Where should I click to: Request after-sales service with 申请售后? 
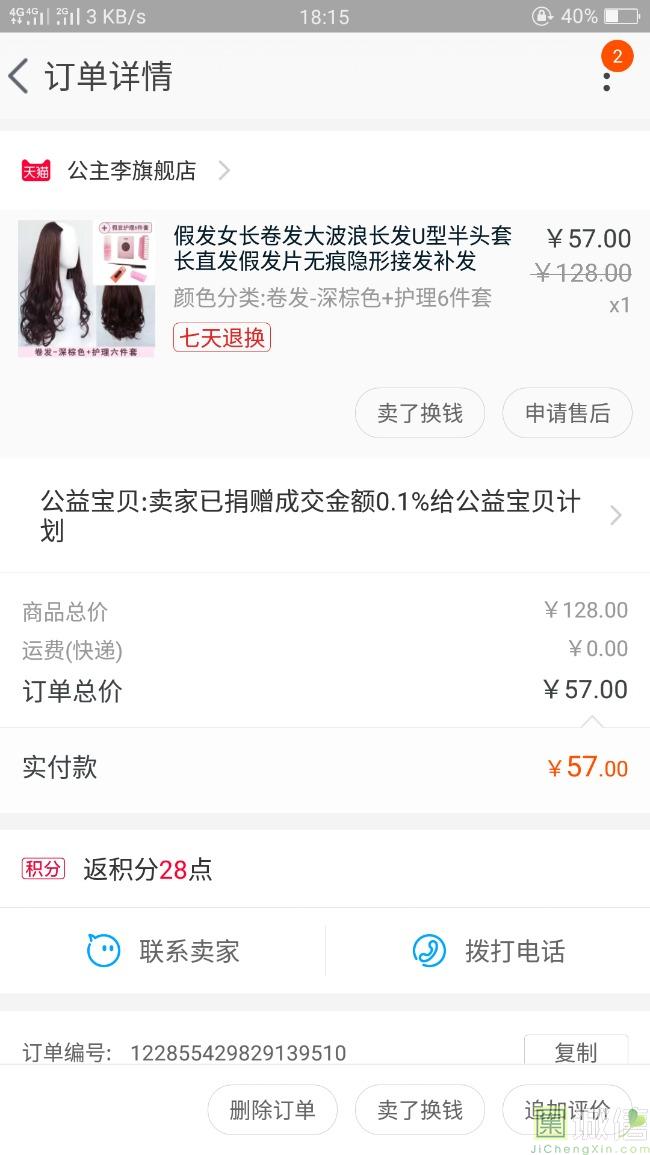coord(567,413)
